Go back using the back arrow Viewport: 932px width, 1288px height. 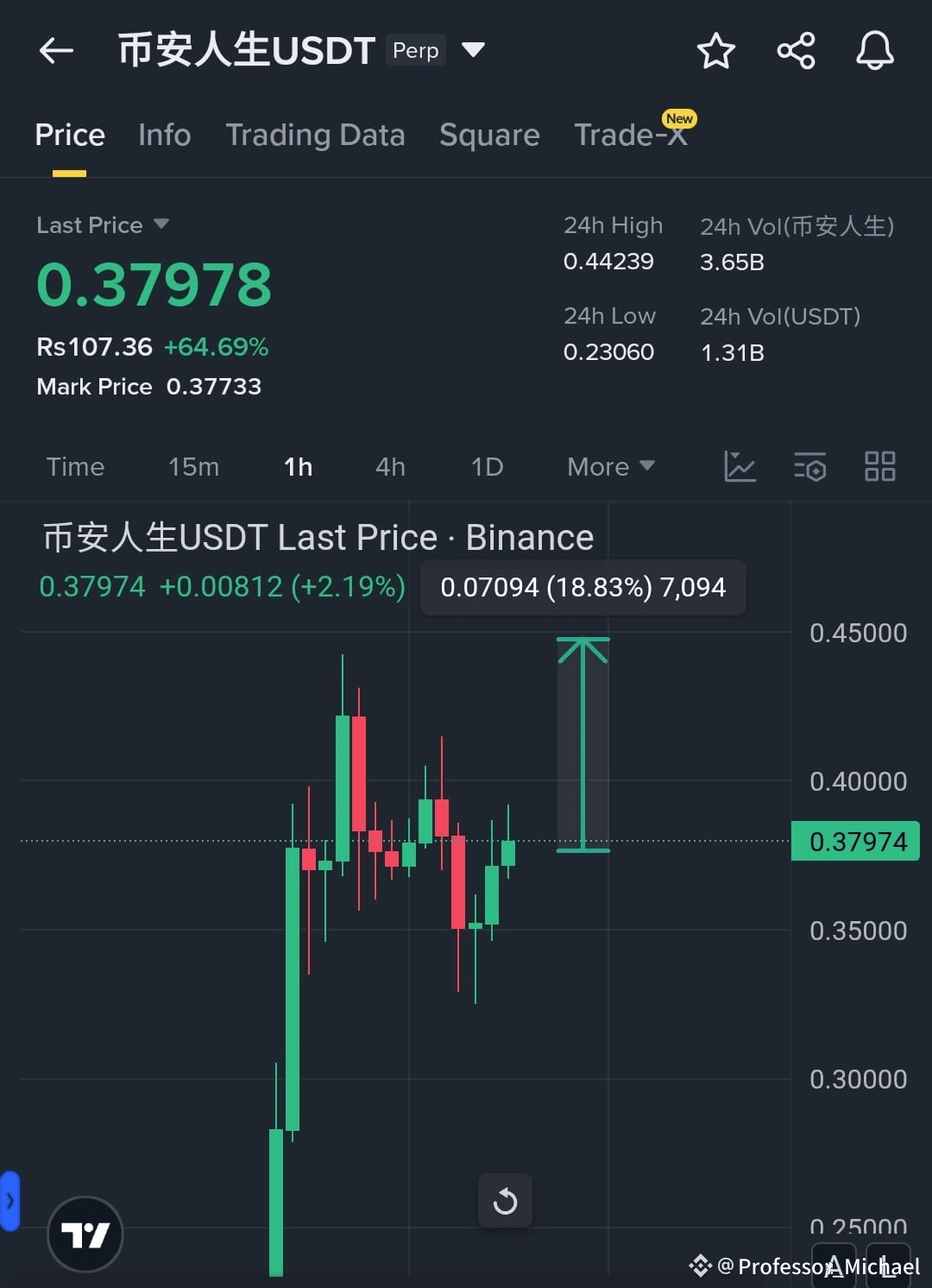pos(55,50)
